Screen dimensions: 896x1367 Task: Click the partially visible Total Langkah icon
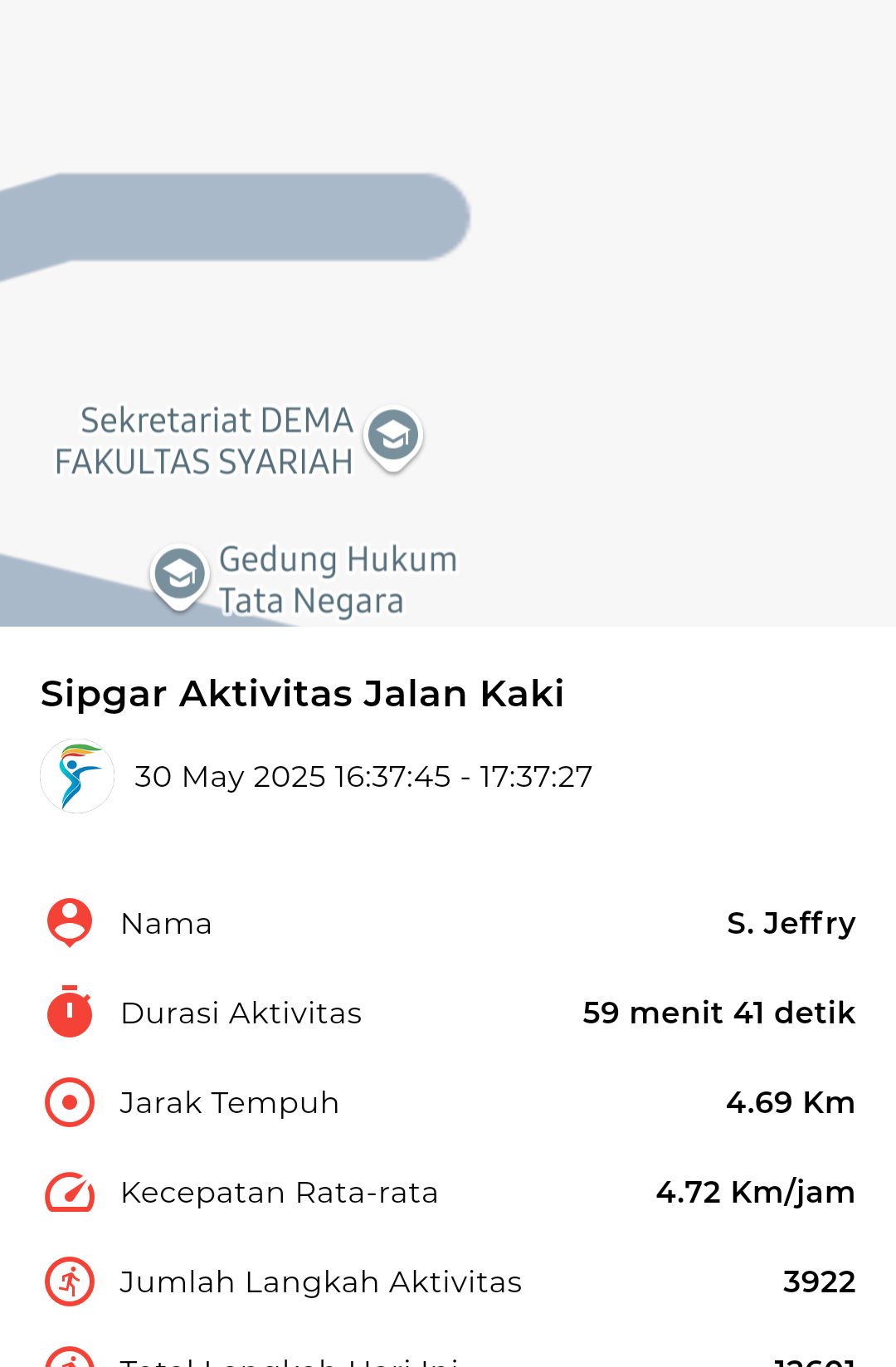(69, 1360)
